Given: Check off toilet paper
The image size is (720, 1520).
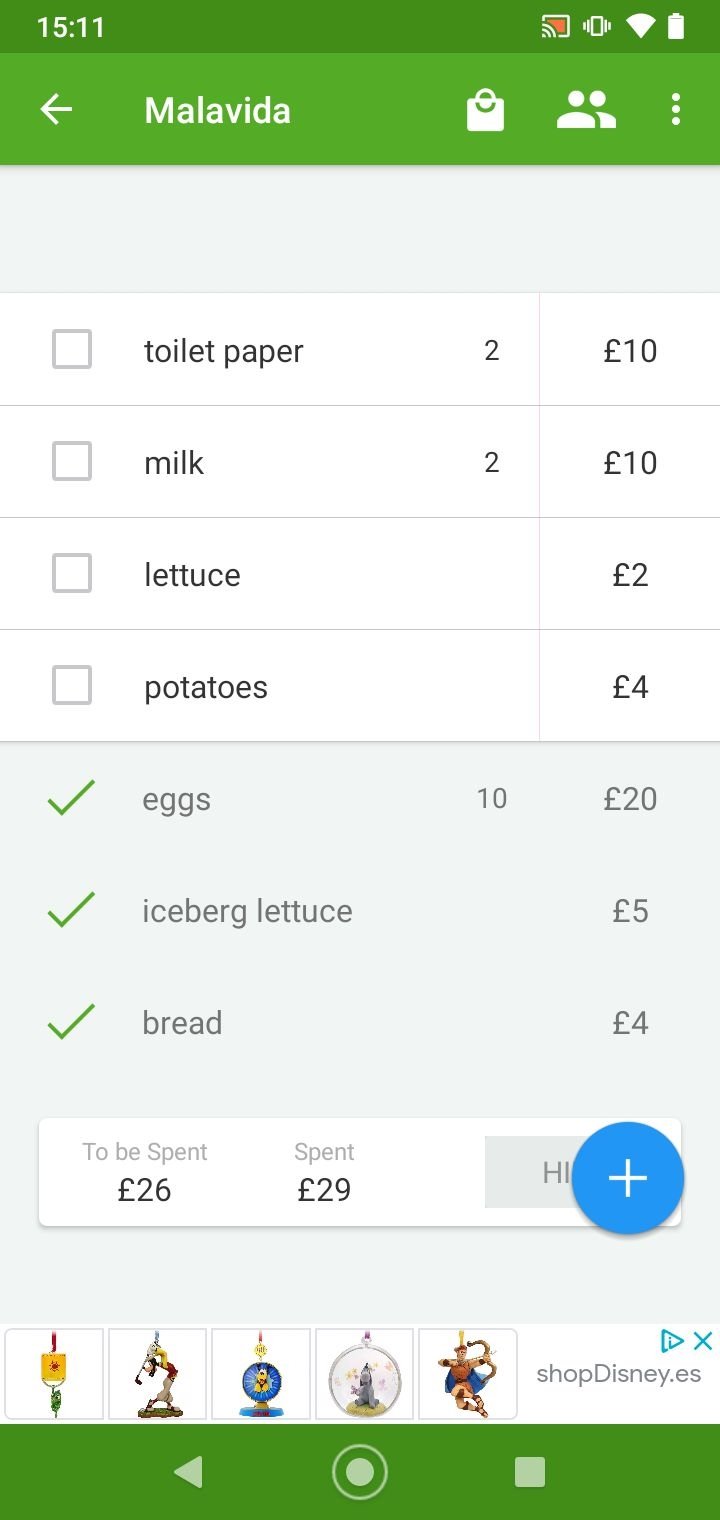Looking at the screenshot, I should (72, 350).
